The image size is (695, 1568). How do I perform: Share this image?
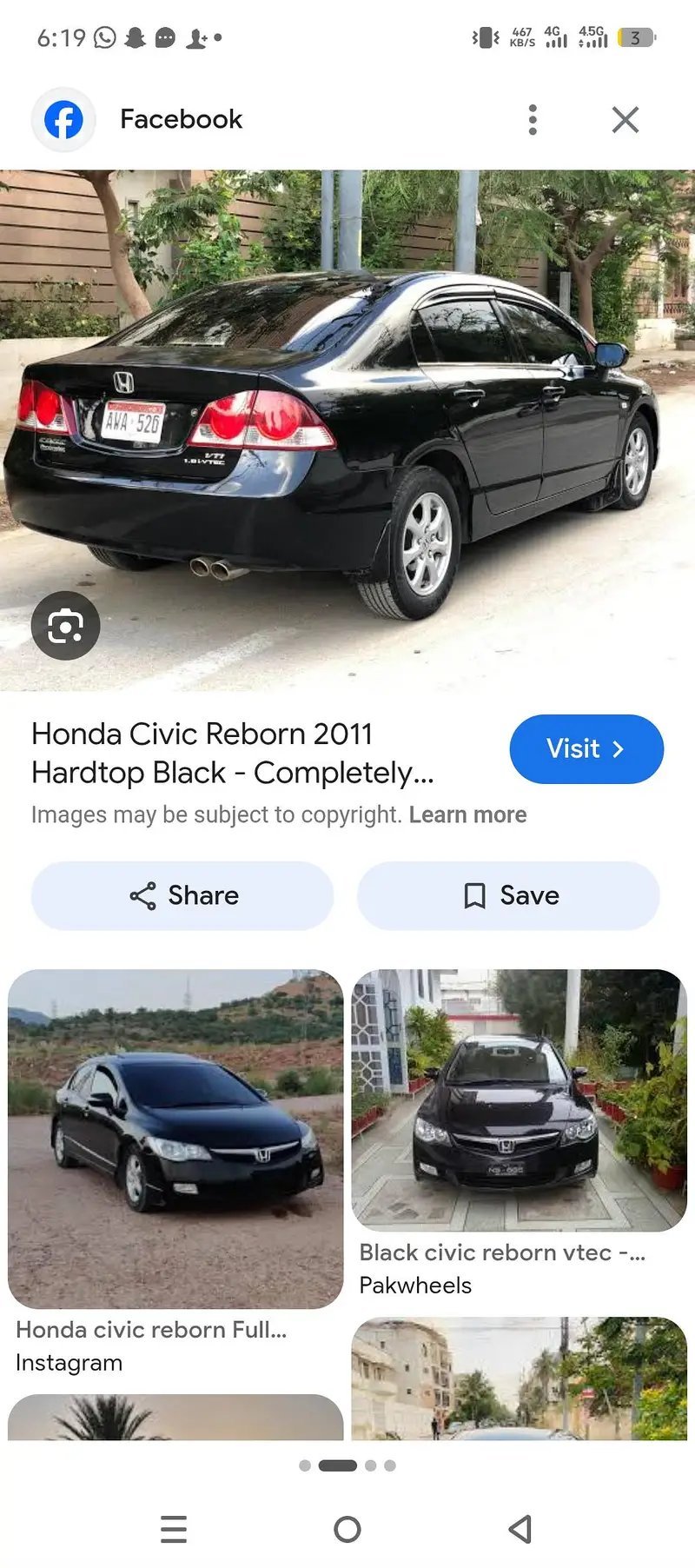[x=182, y=895]
